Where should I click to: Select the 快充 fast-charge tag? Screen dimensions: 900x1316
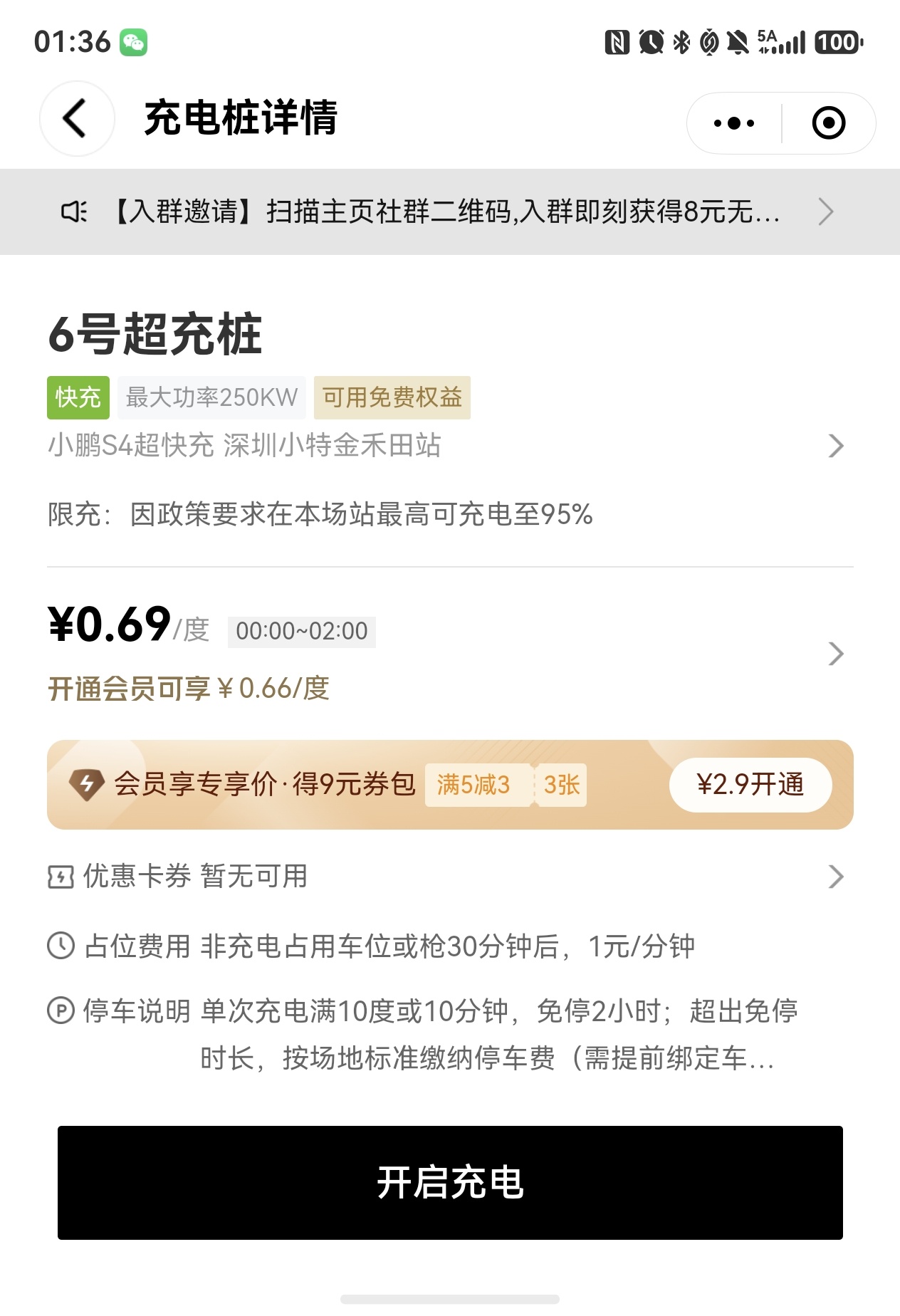coord(78,398)
